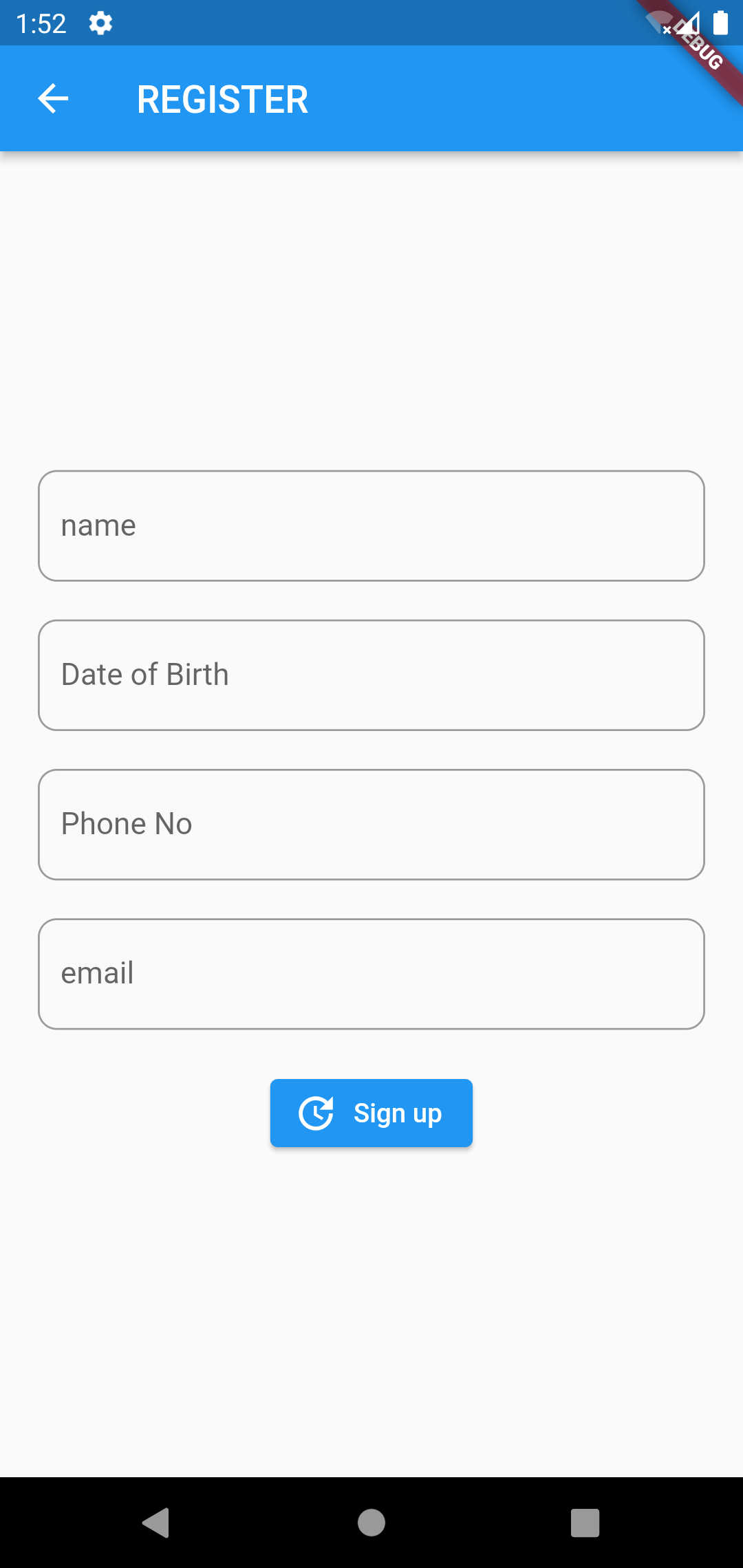This screenshot has width=743, height=1568.
Task: Open the settings gear in the status bar
Action: click(x=100, y=23)
